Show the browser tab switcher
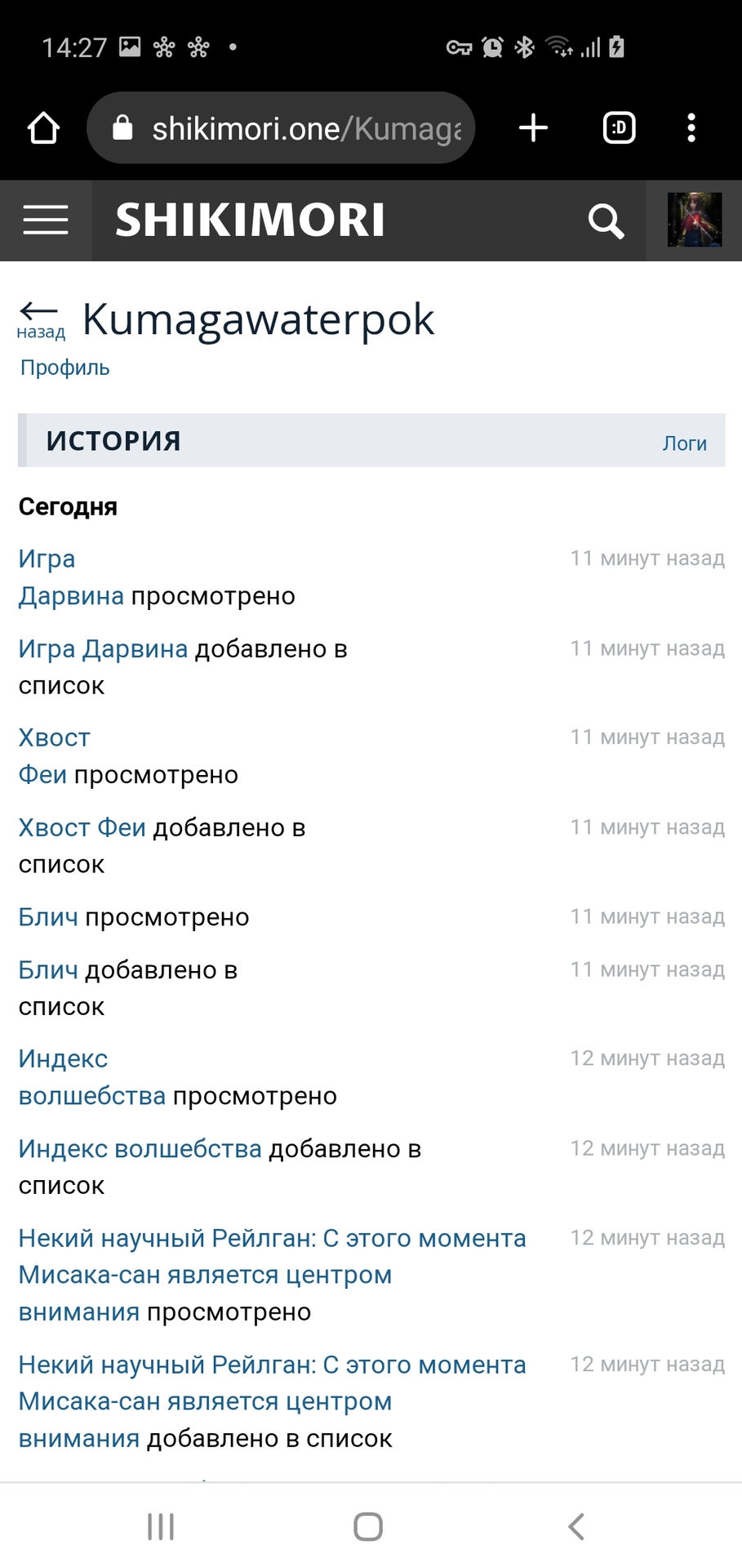Viewport: 742px width, 1568px height. click(x=619, y=128)
